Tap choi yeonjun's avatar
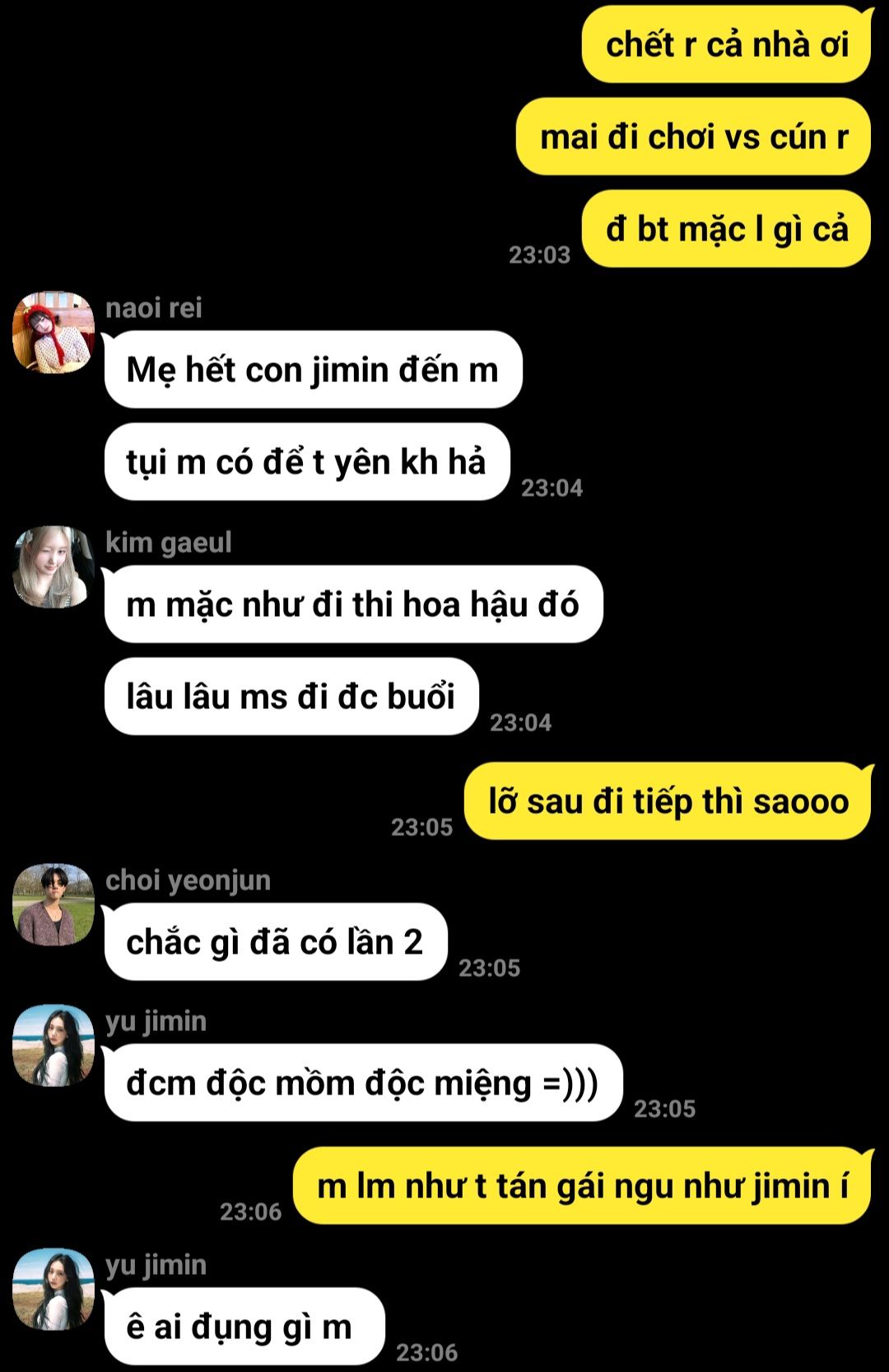The width and height of the screenshot is (889, 1372). tap(53, 904)
